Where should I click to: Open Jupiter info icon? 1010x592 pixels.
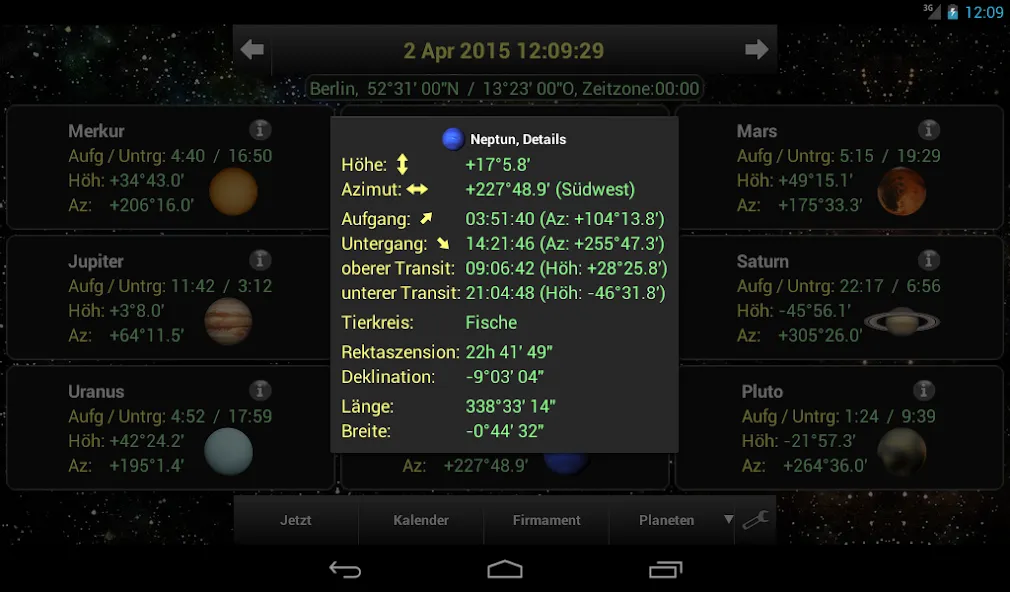(260, 260)
